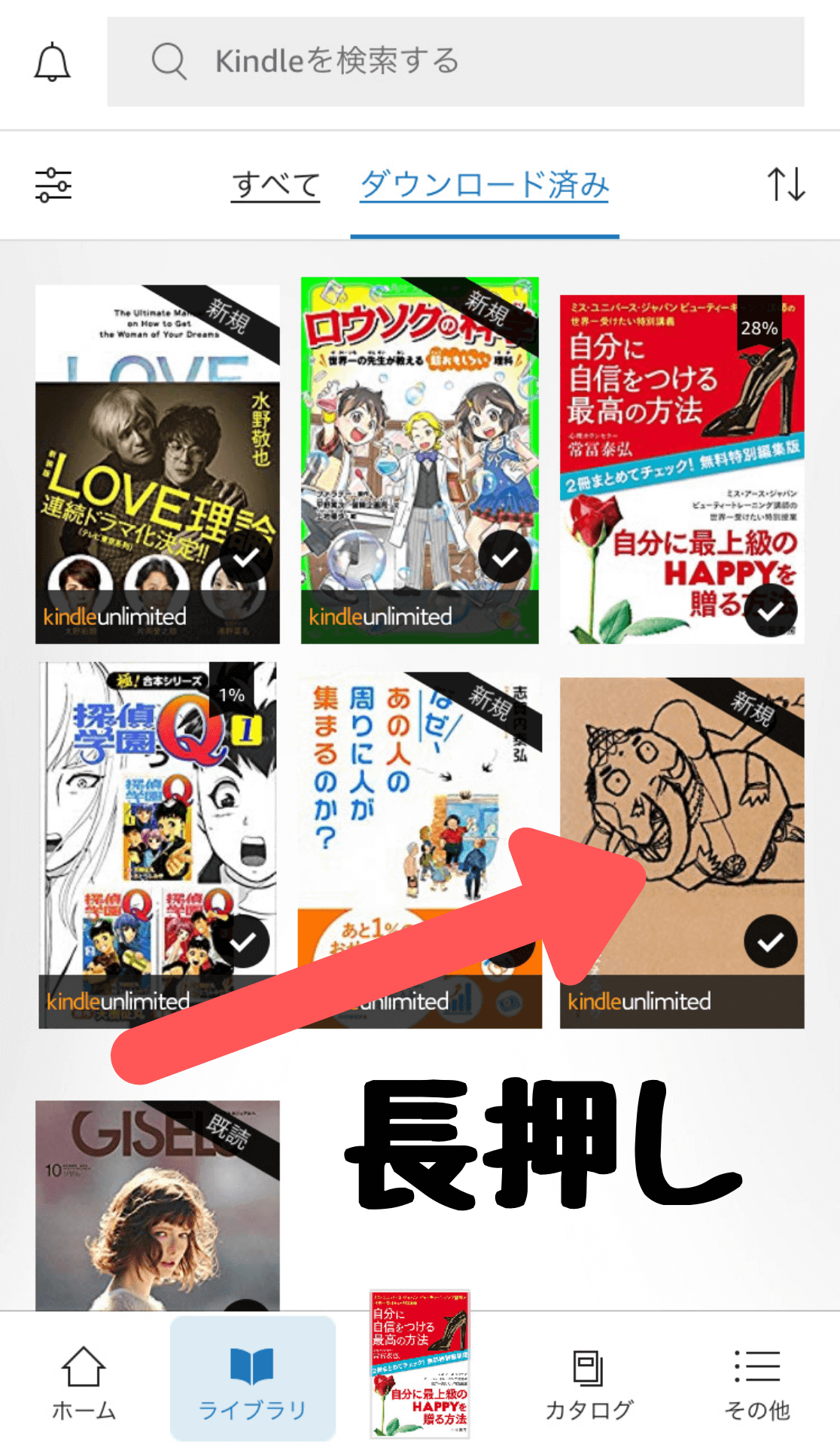Open the その他 menu tab

[756, 1382]
